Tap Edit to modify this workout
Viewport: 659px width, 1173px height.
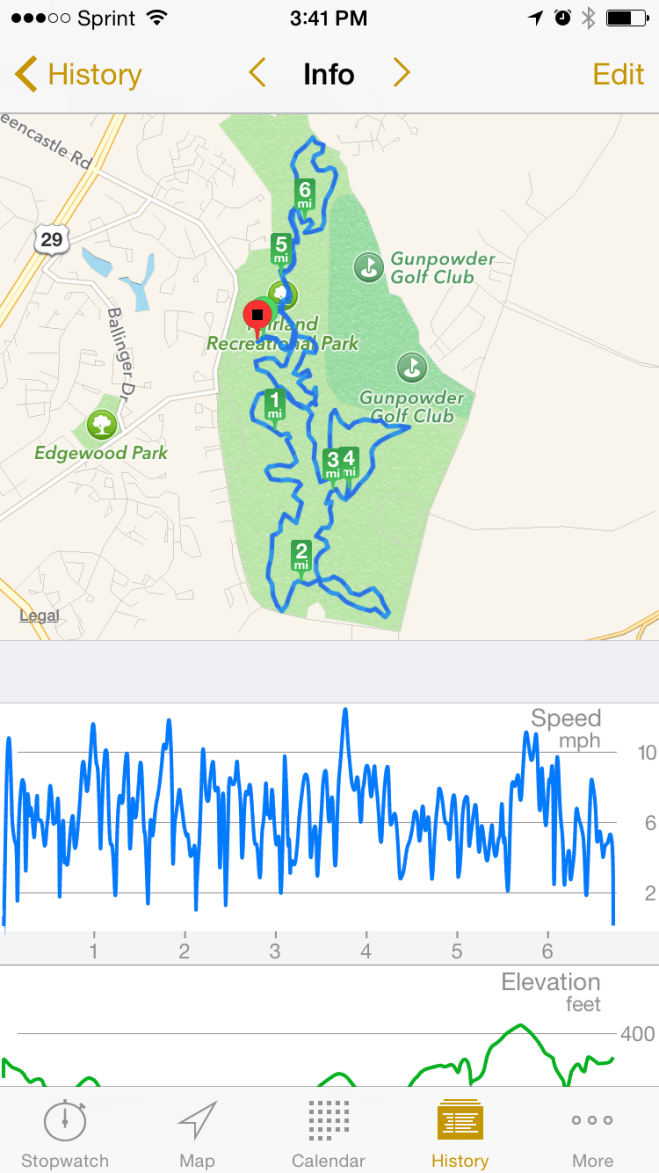(x=618, y=75)
